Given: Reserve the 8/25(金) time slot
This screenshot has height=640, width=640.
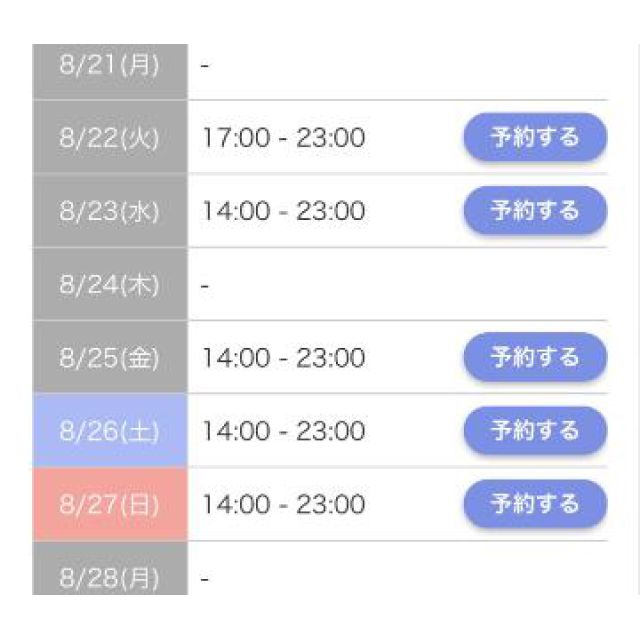Looking at the screenshot, I should coord(535,357).
